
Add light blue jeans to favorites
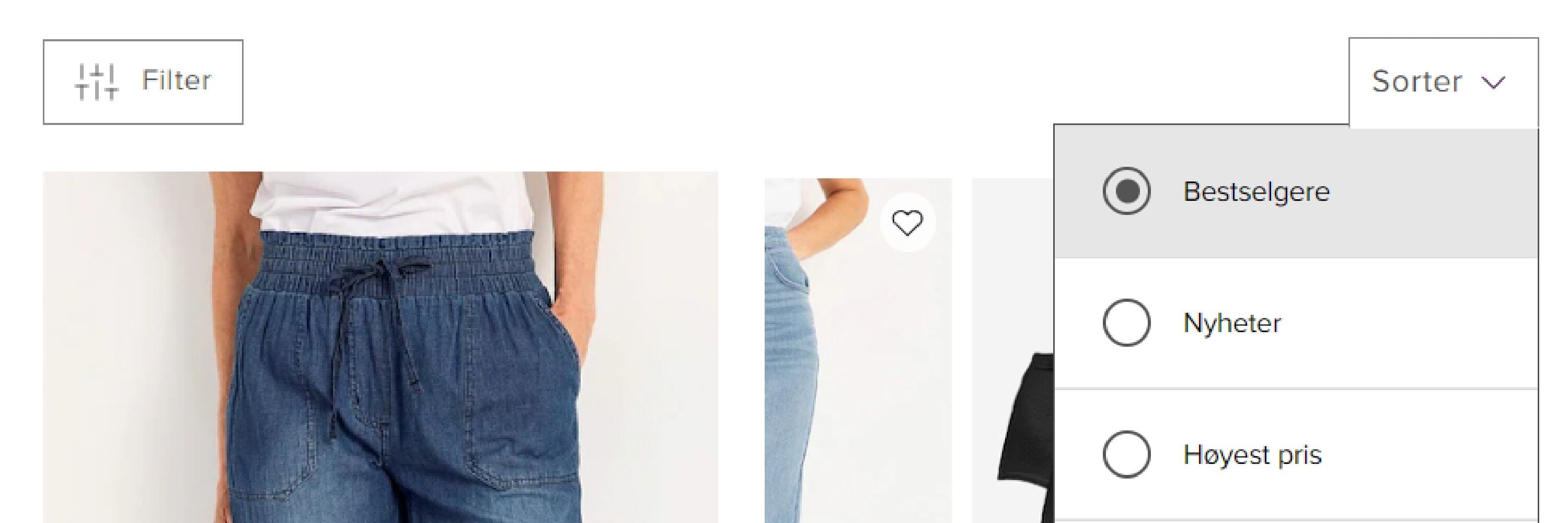click(907, 222)
